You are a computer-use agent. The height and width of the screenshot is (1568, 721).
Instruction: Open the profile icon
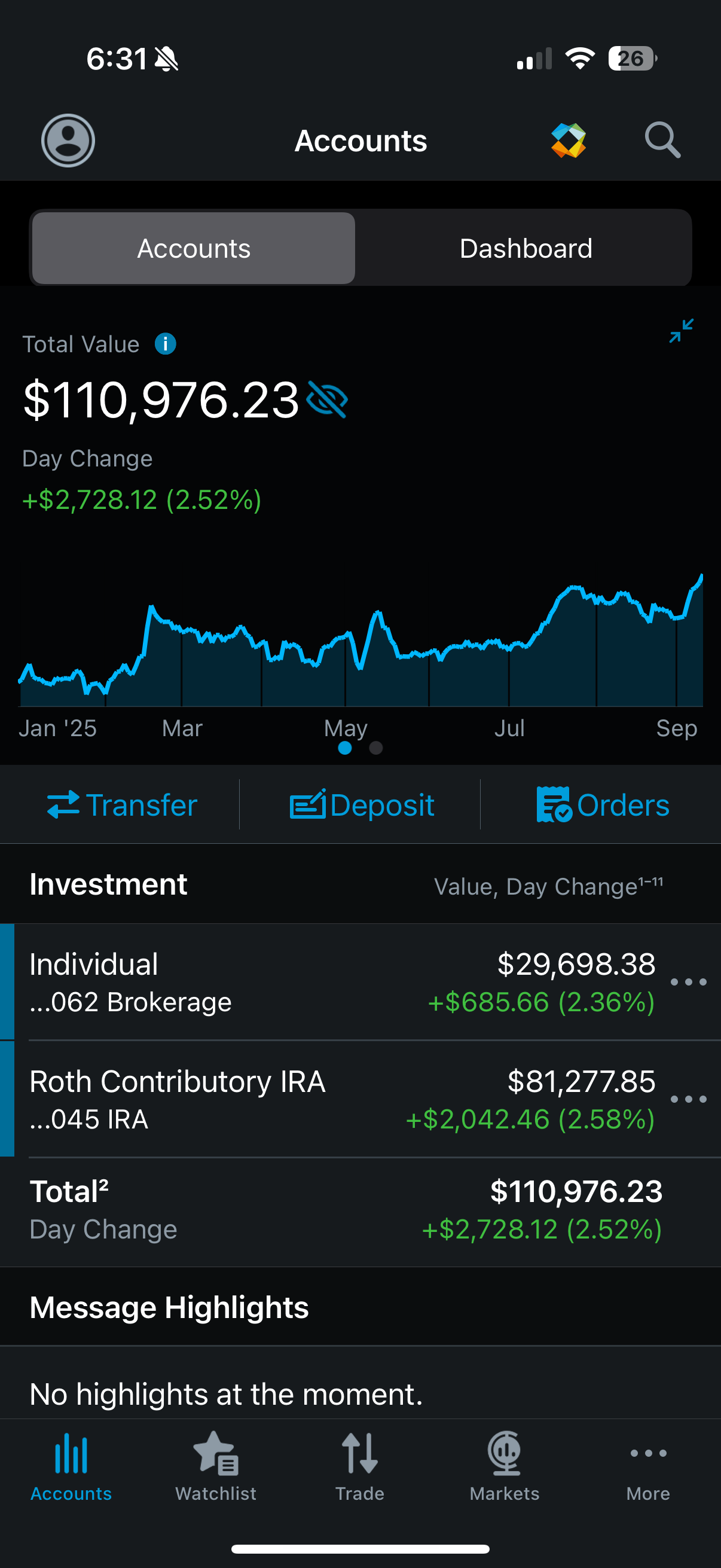pyautogui.click(x=68, y=140)
